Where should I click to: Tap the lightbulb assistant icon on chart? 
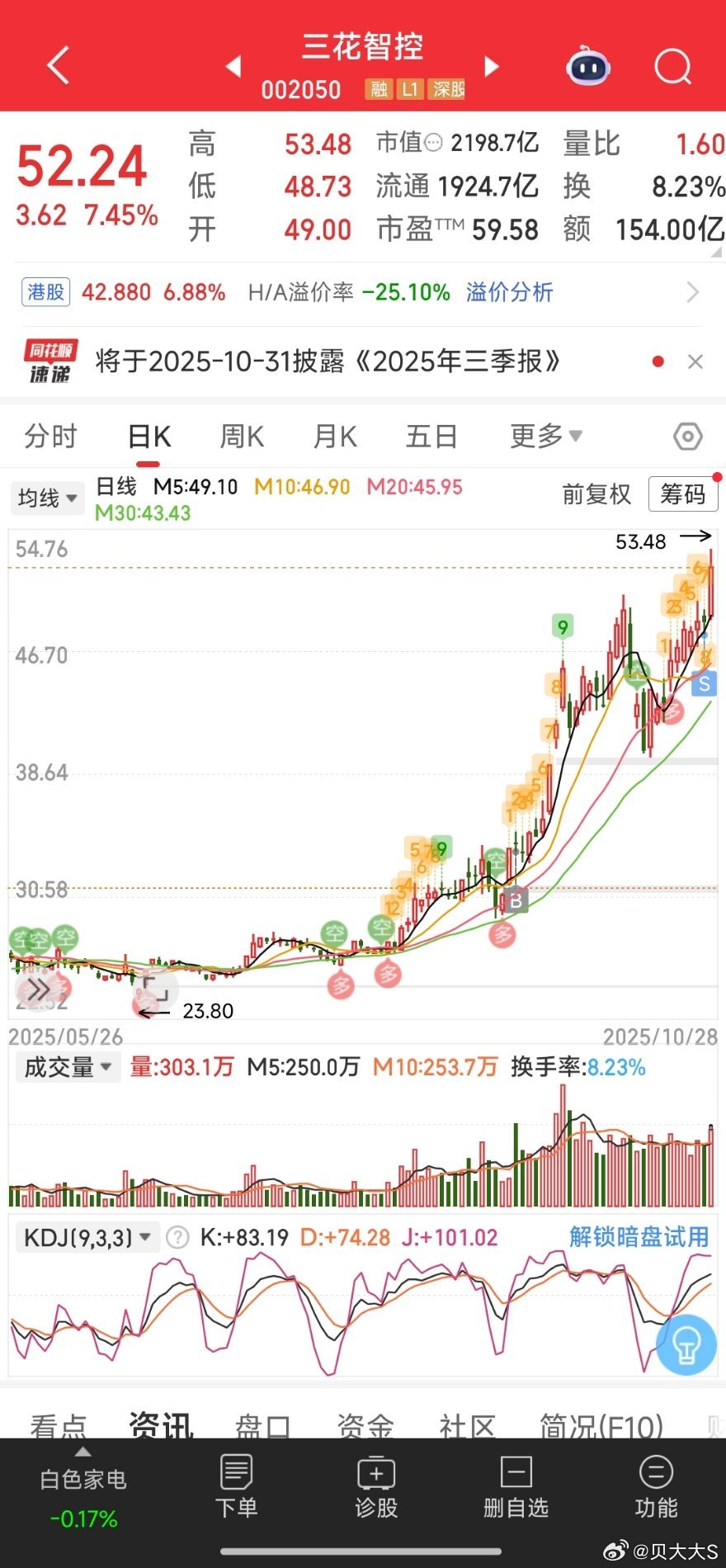pos(686,1344)
